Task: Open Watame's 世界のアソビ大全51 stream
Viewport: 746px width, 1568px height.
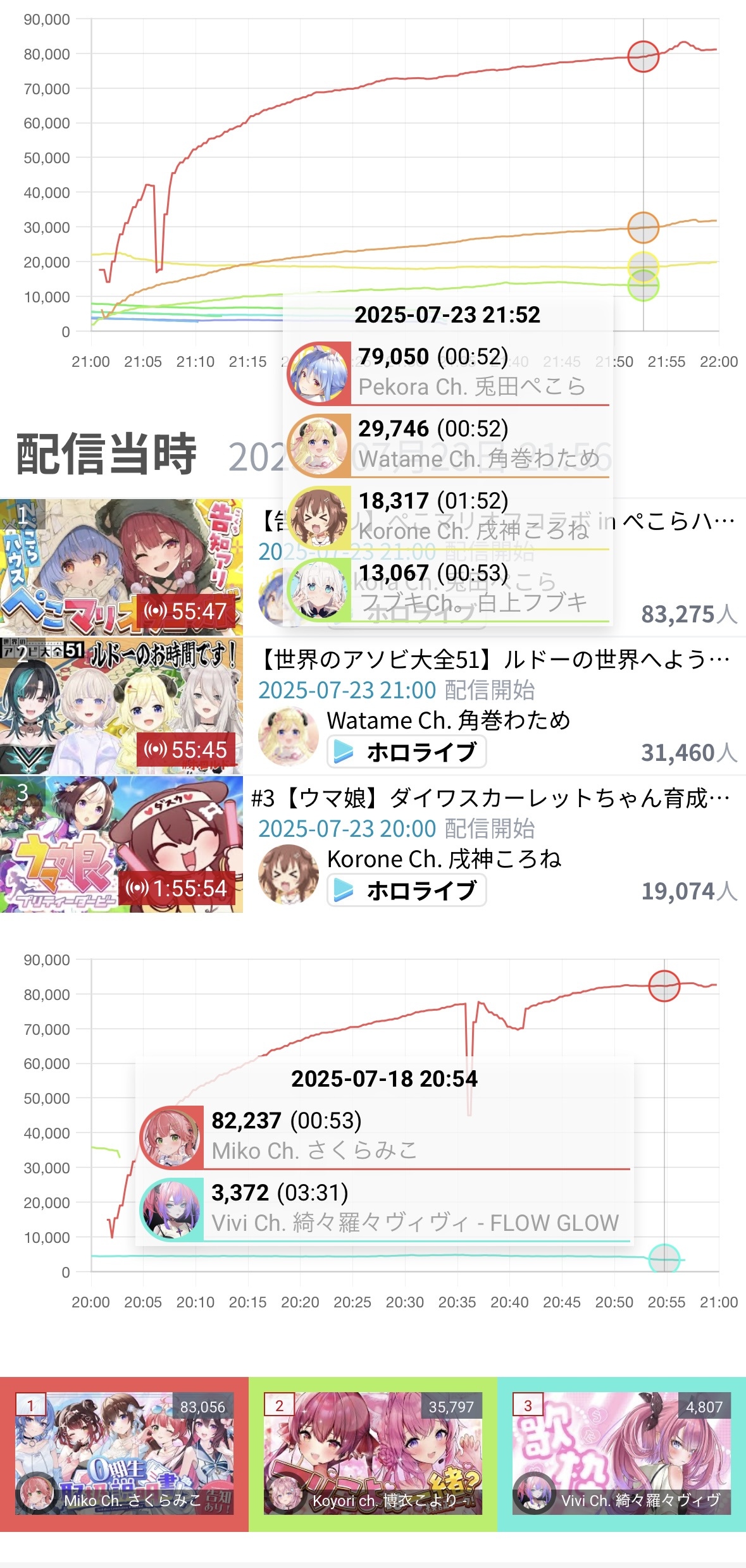Action: pyautogui.click(x=121, y=706)
